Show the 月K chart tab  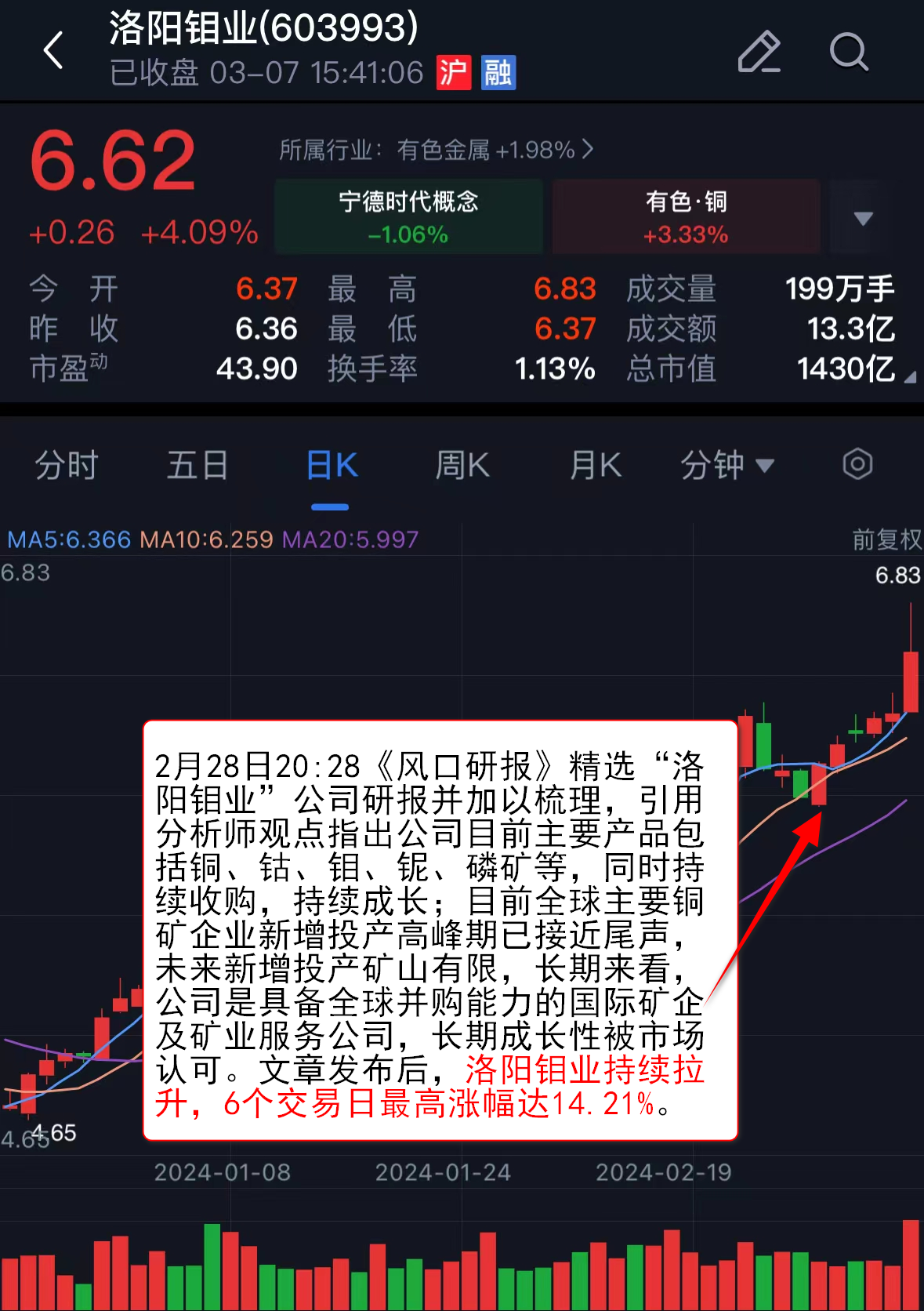pos(596,466)
